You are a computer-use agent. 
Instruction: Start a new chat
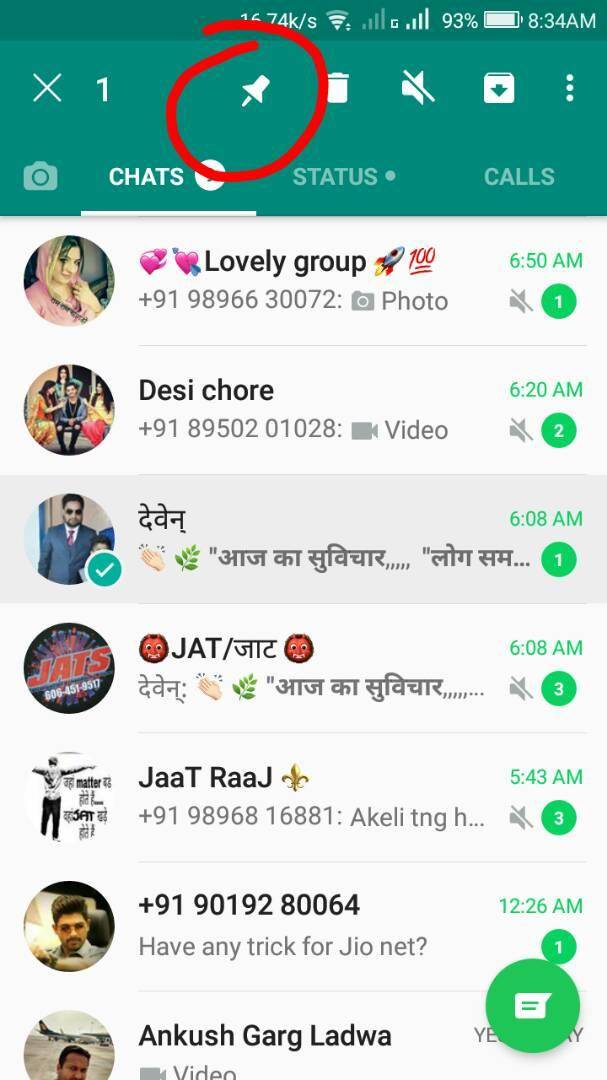click(x=532, y=1005)
